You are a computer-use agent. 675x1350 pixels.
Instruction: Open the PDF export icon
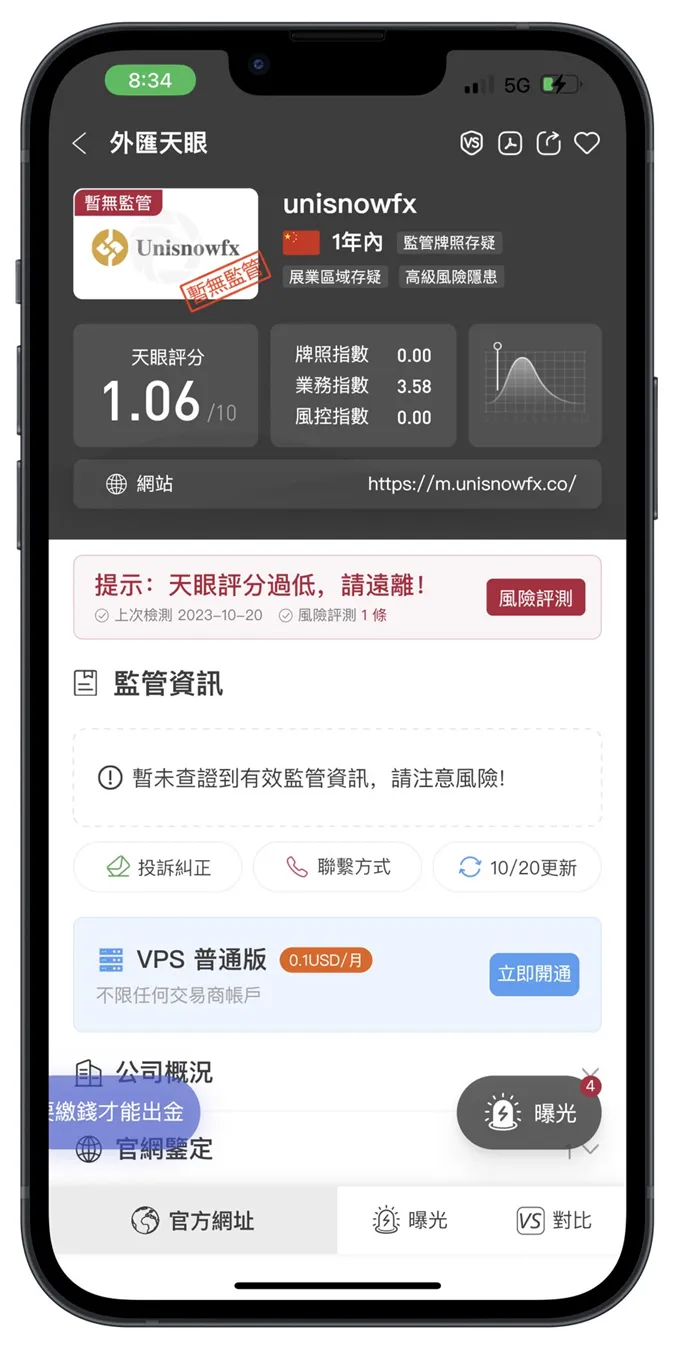[x=510, y=143]
